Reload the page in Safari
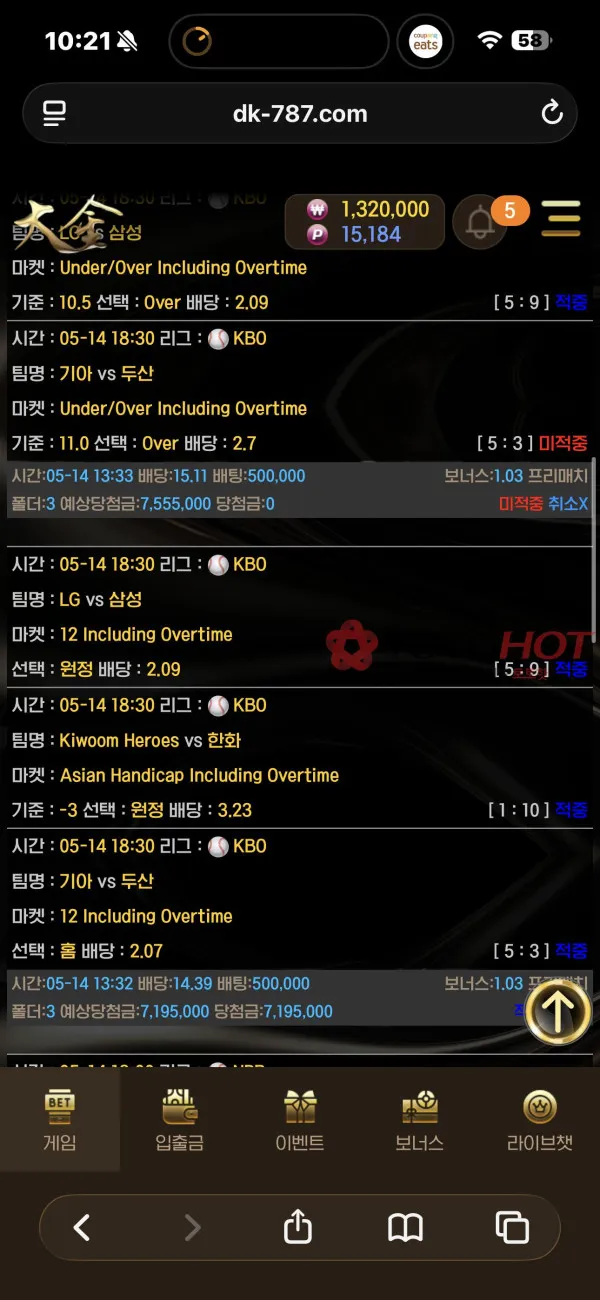The width and height of the screenshot is (600, 1300). tap(552, 113)
